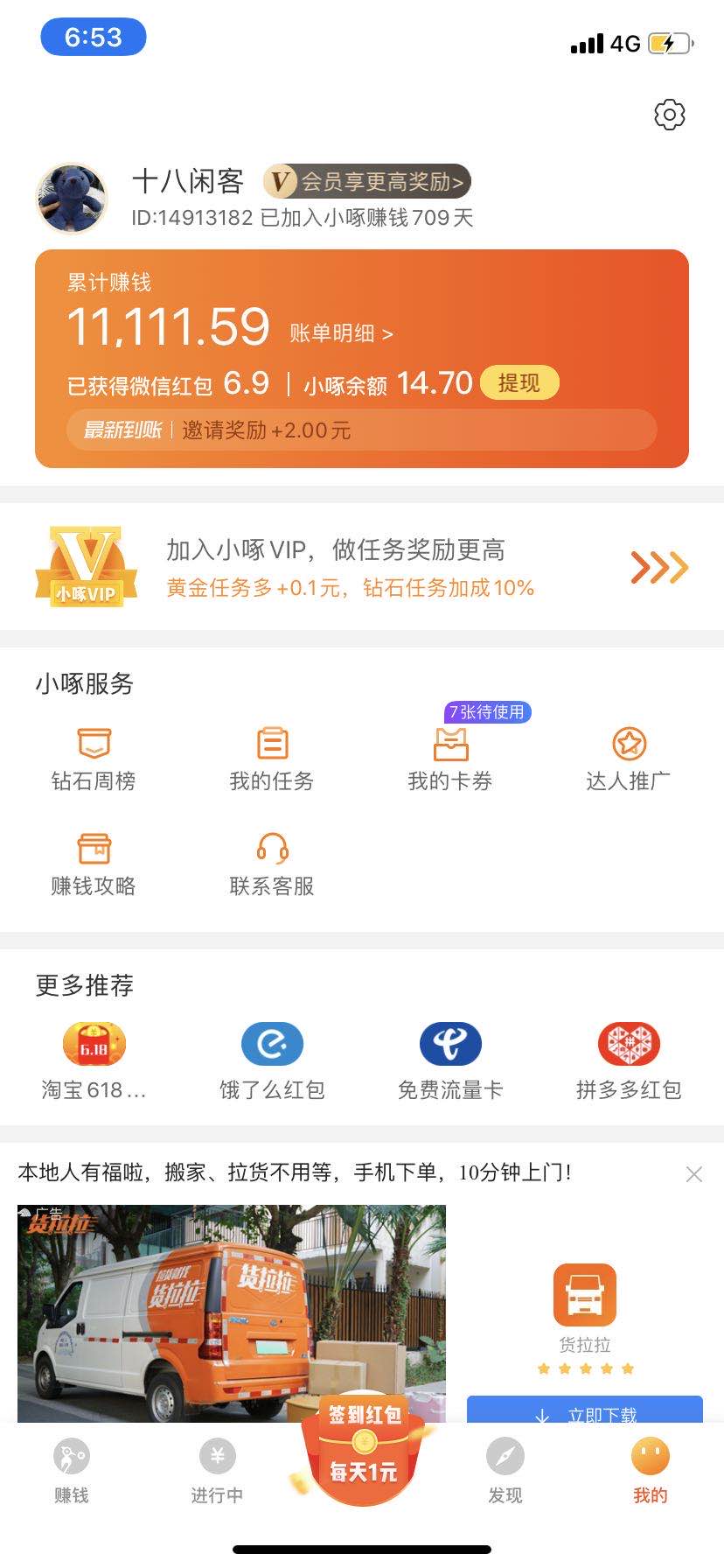This screenshot has height=1568, width=724.
Task: Contact 联系客服 customer service
Action: coord(272,864)
